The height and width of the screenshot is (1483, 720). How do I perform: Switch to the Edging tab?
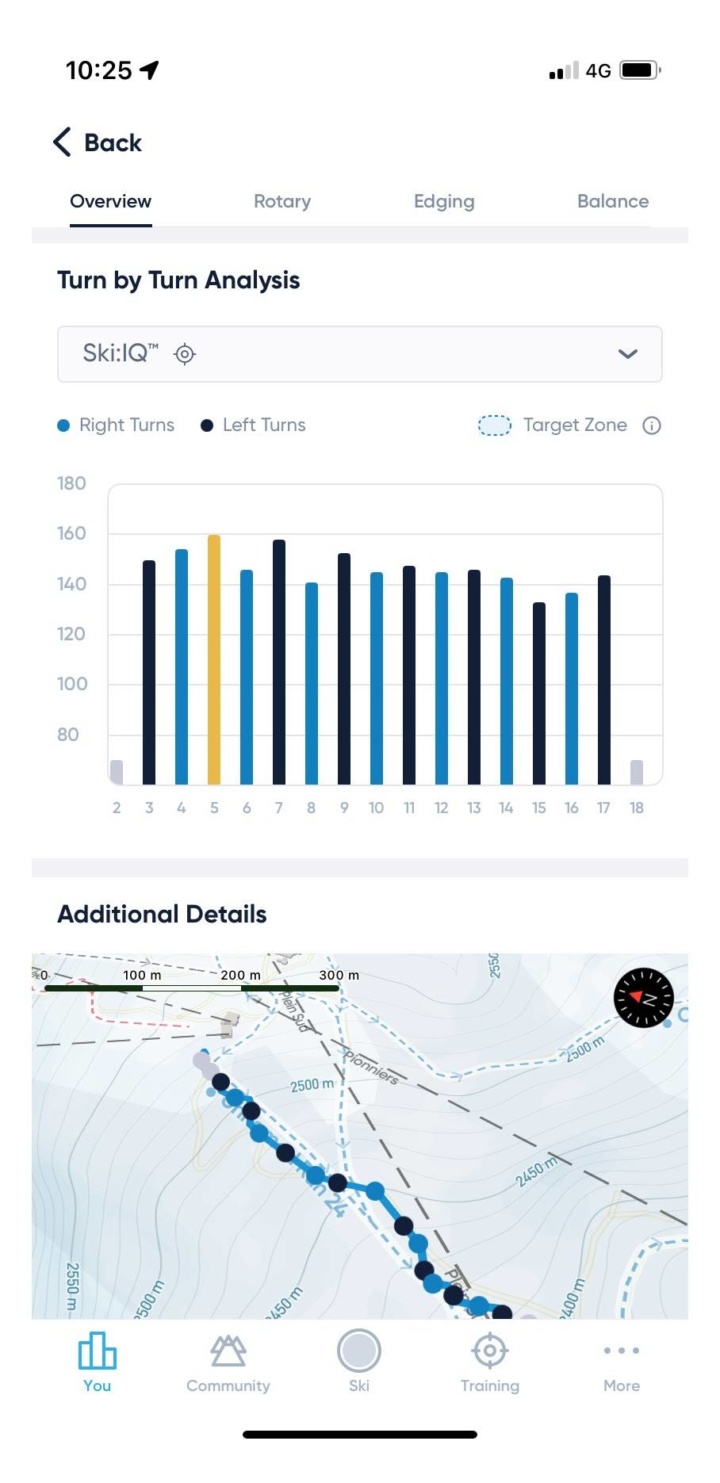coord(444,201)
